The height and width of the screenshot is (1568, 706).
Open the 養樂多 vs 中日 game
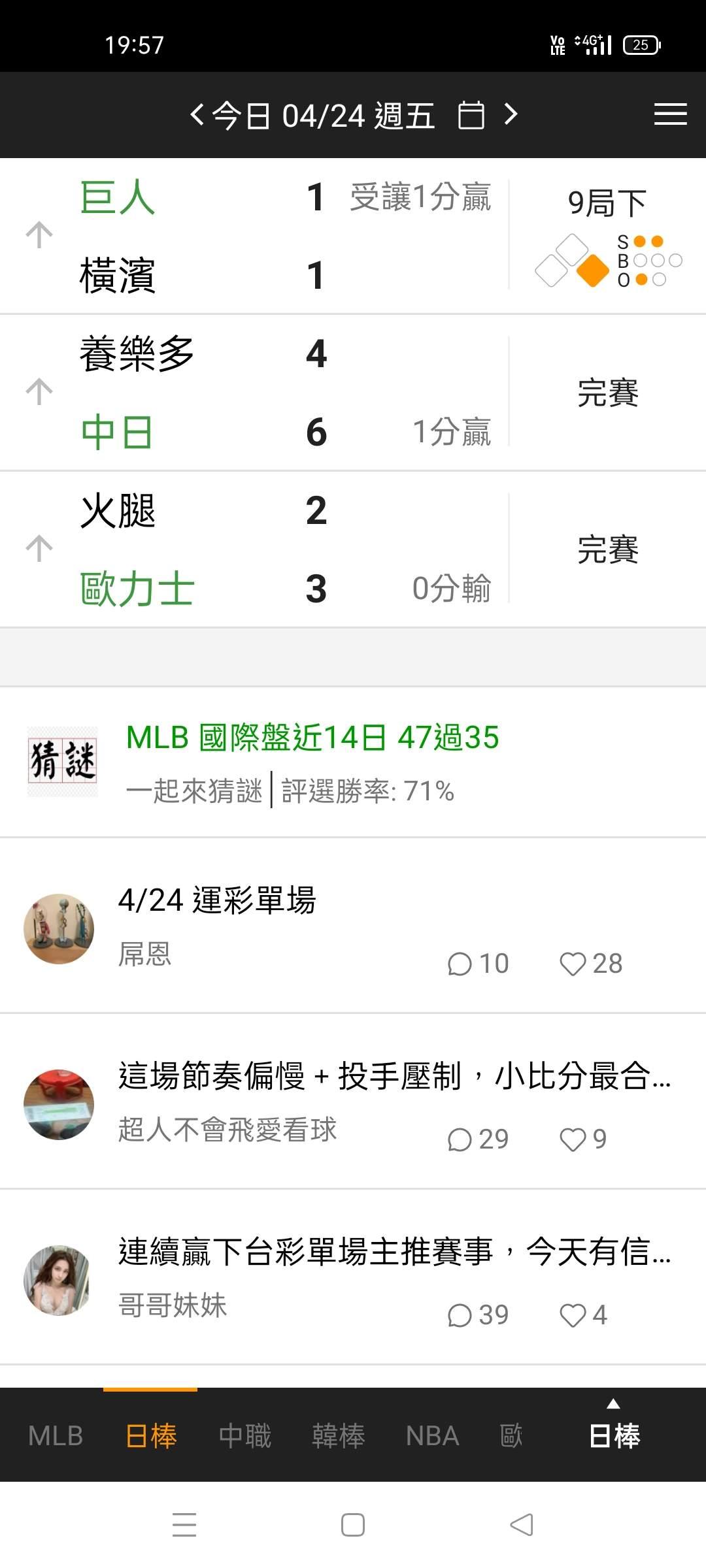click(x=261, y=393)
